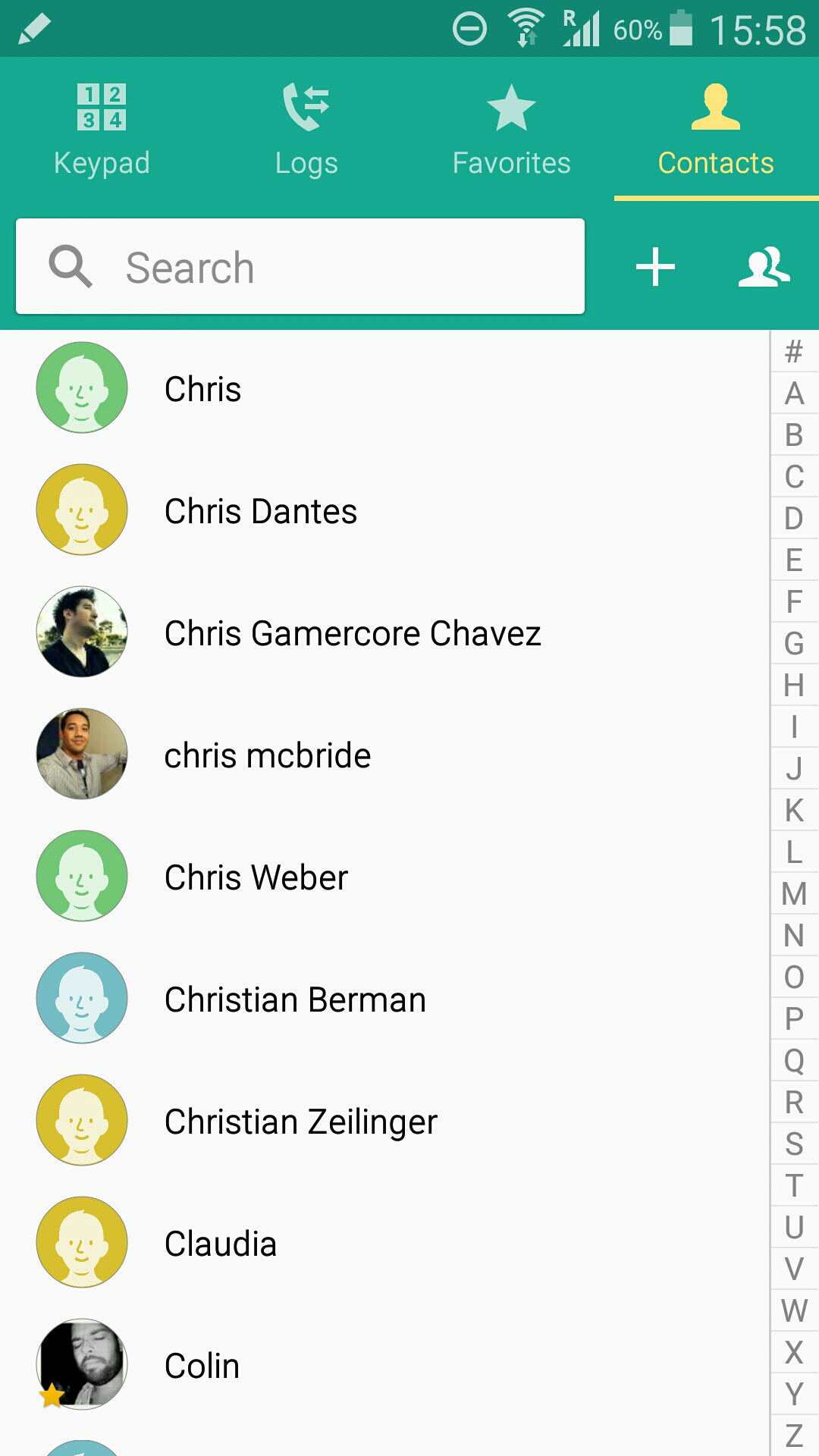Open the contact named Chris
The height and width of the screenshot is (1456, 819).
203,389
